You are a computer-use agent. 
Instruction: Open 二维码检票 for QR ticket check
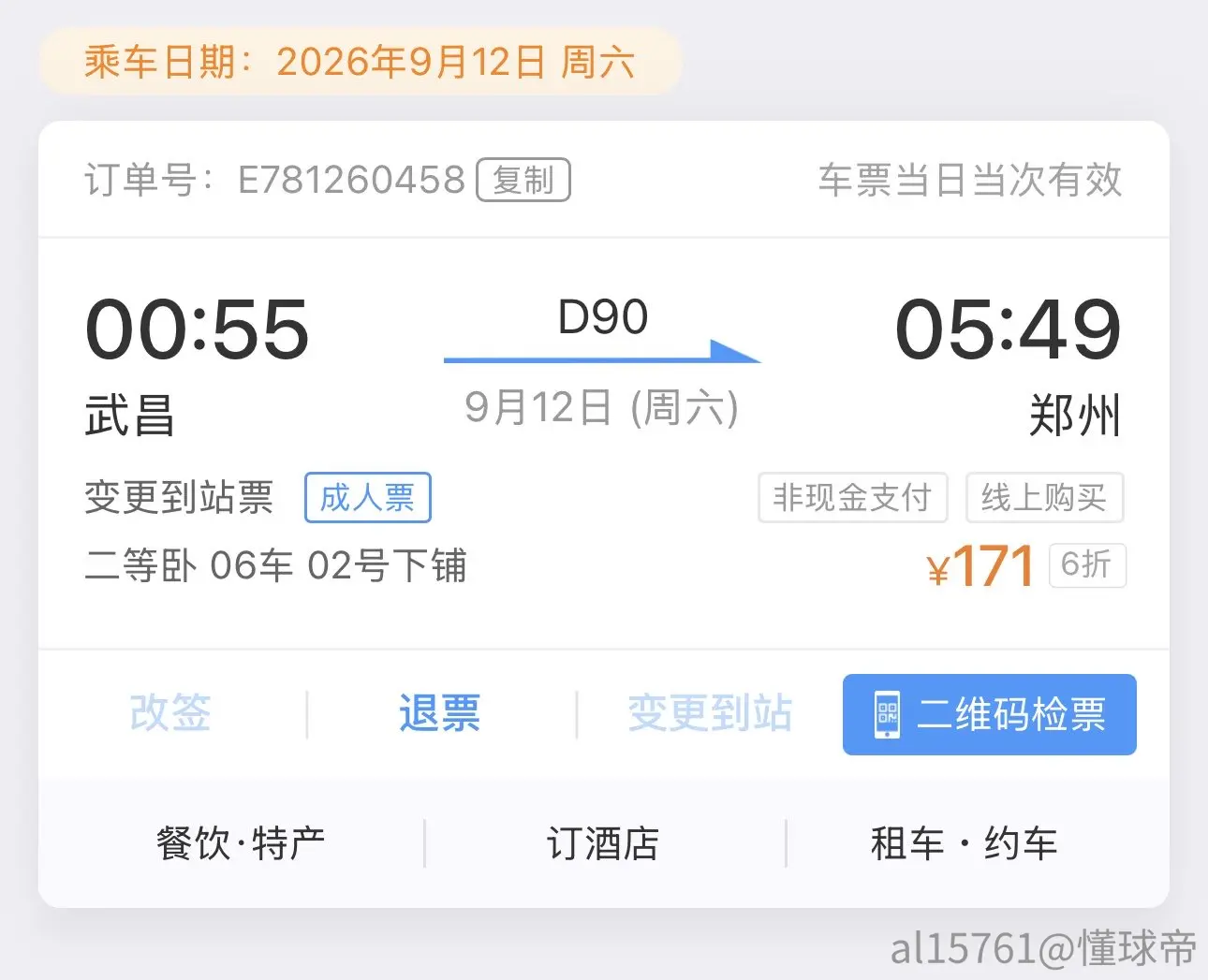tap(990, 714)
